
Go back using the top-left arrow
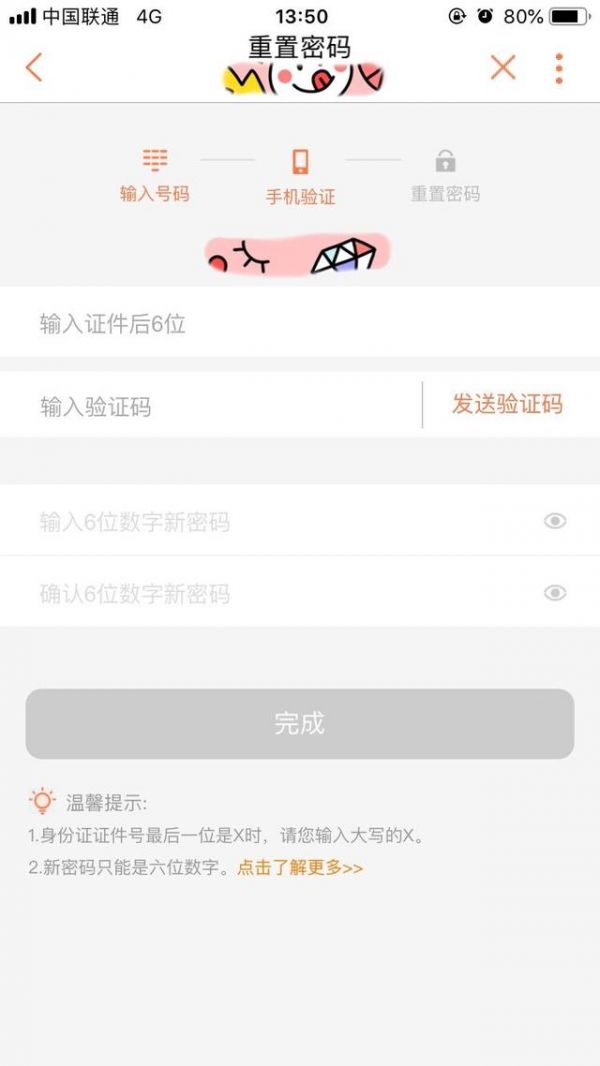[x=34, y=67]
